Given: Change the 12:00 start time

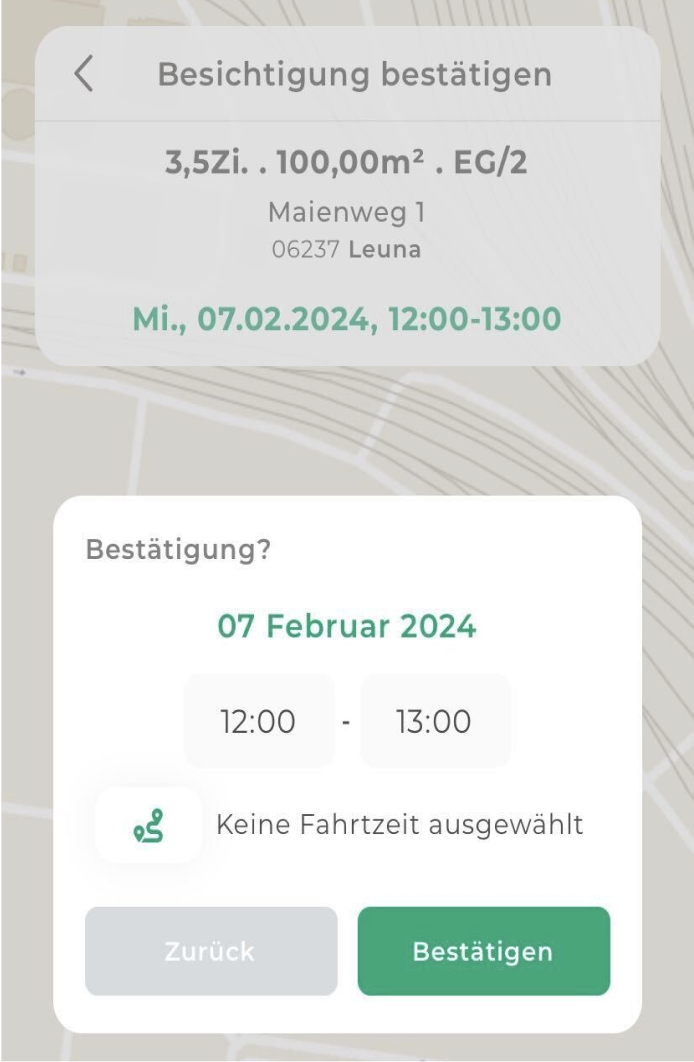Looking at the screenshot, I should [x=258, y=721].
